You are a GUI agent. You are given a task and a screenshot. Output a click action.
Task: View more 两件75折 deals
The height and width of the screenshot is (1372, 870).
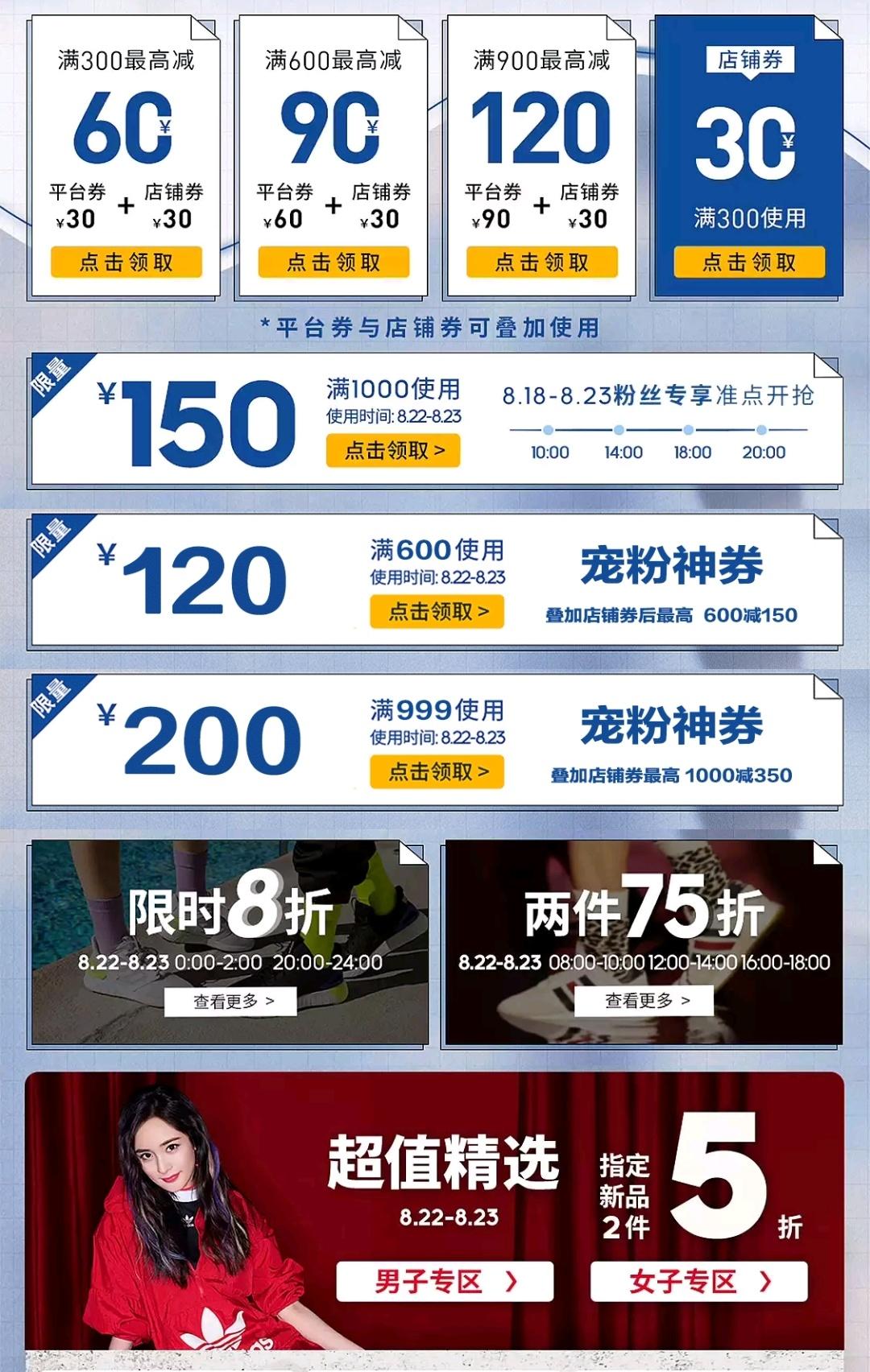tap(647, 1001)
